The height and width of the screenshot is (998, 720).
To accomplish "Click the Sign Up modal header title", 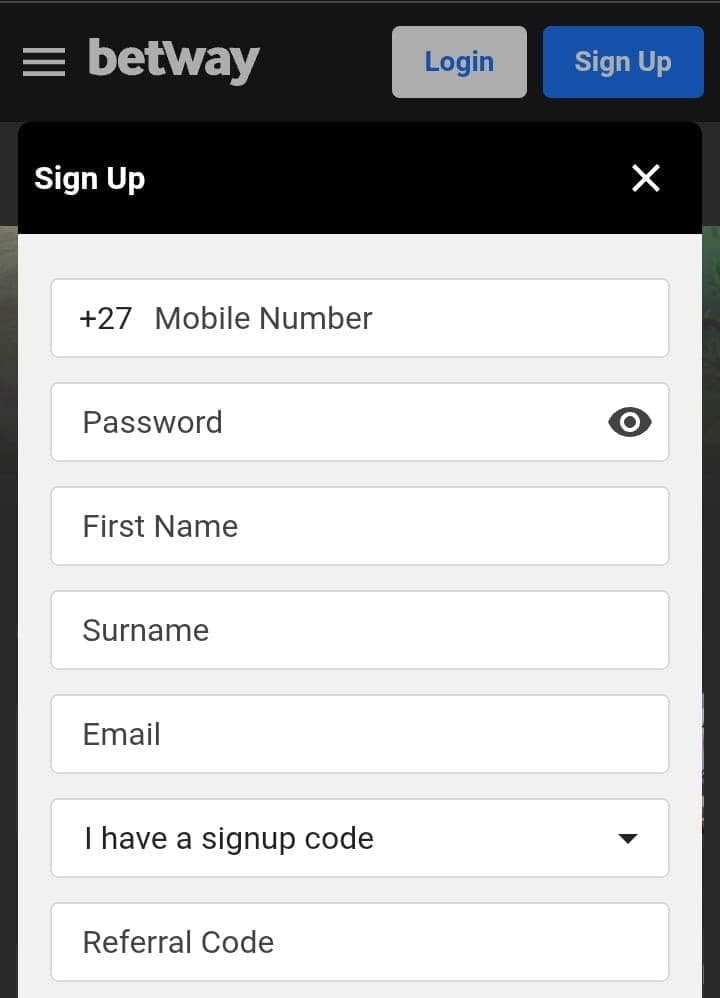I will 89,178.
